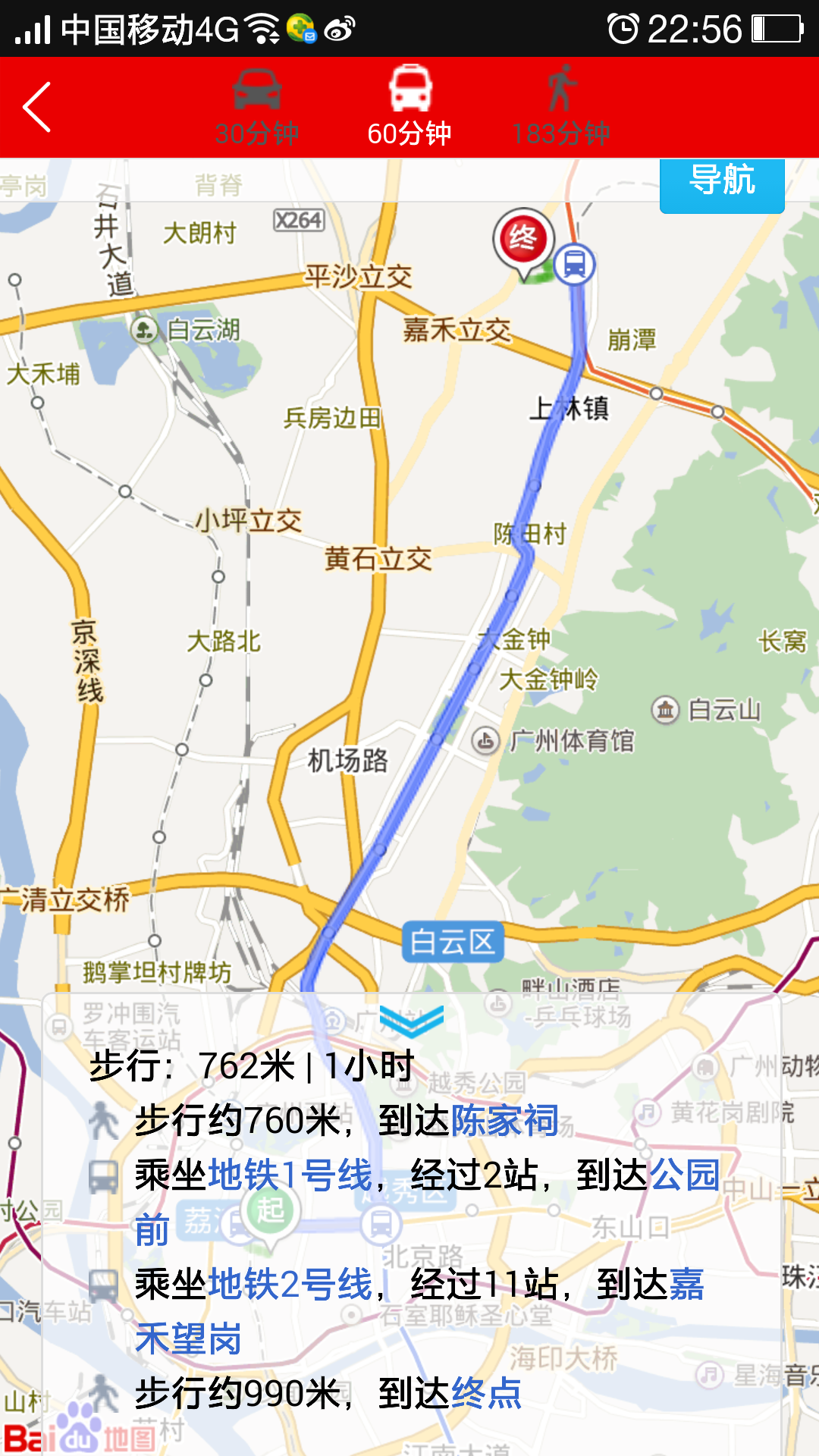The width and height of the screenshot is (819, 1456).
Task: Tap the 终点 destination link
Action: (486, 1394)
